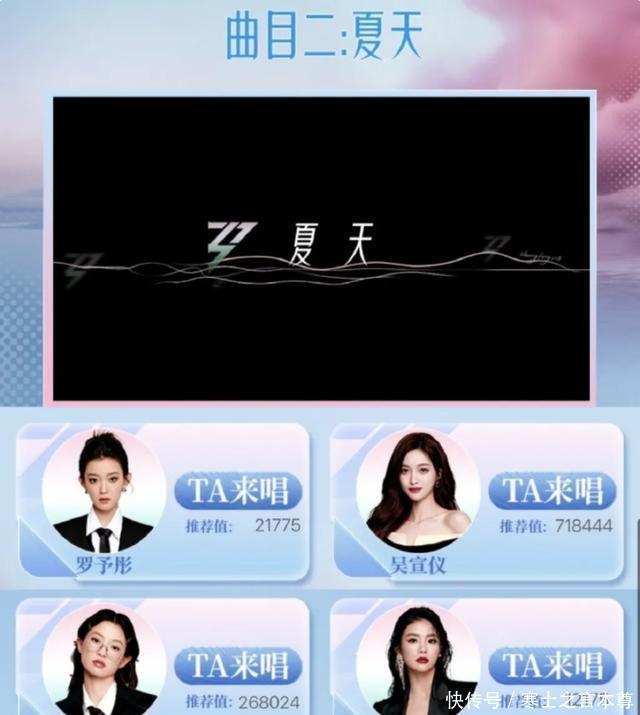Image resolution: width=640 pixels, height=715 pixels.
Task: Play the 夏天 song video
Action: 320,248
